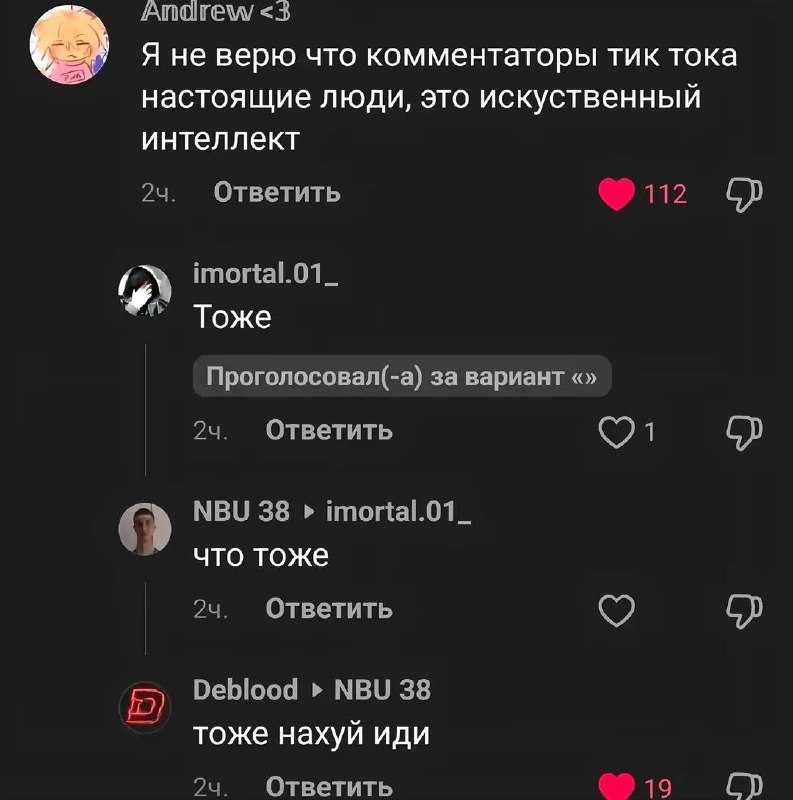
Task: Reply to imortal.01_'s comment "Тоже"
Action: coord(329,430)
